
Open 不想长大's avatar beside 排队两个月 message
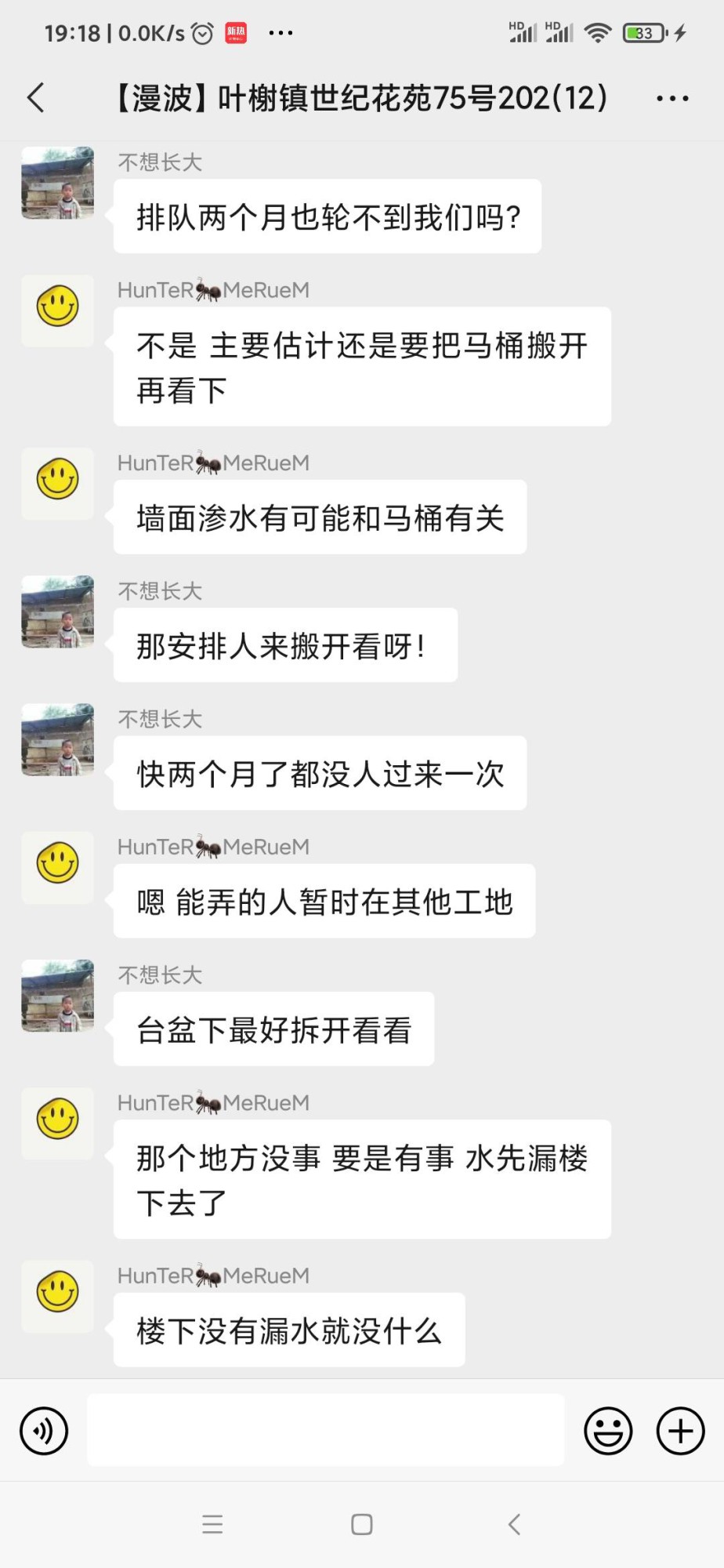point(58,183)
